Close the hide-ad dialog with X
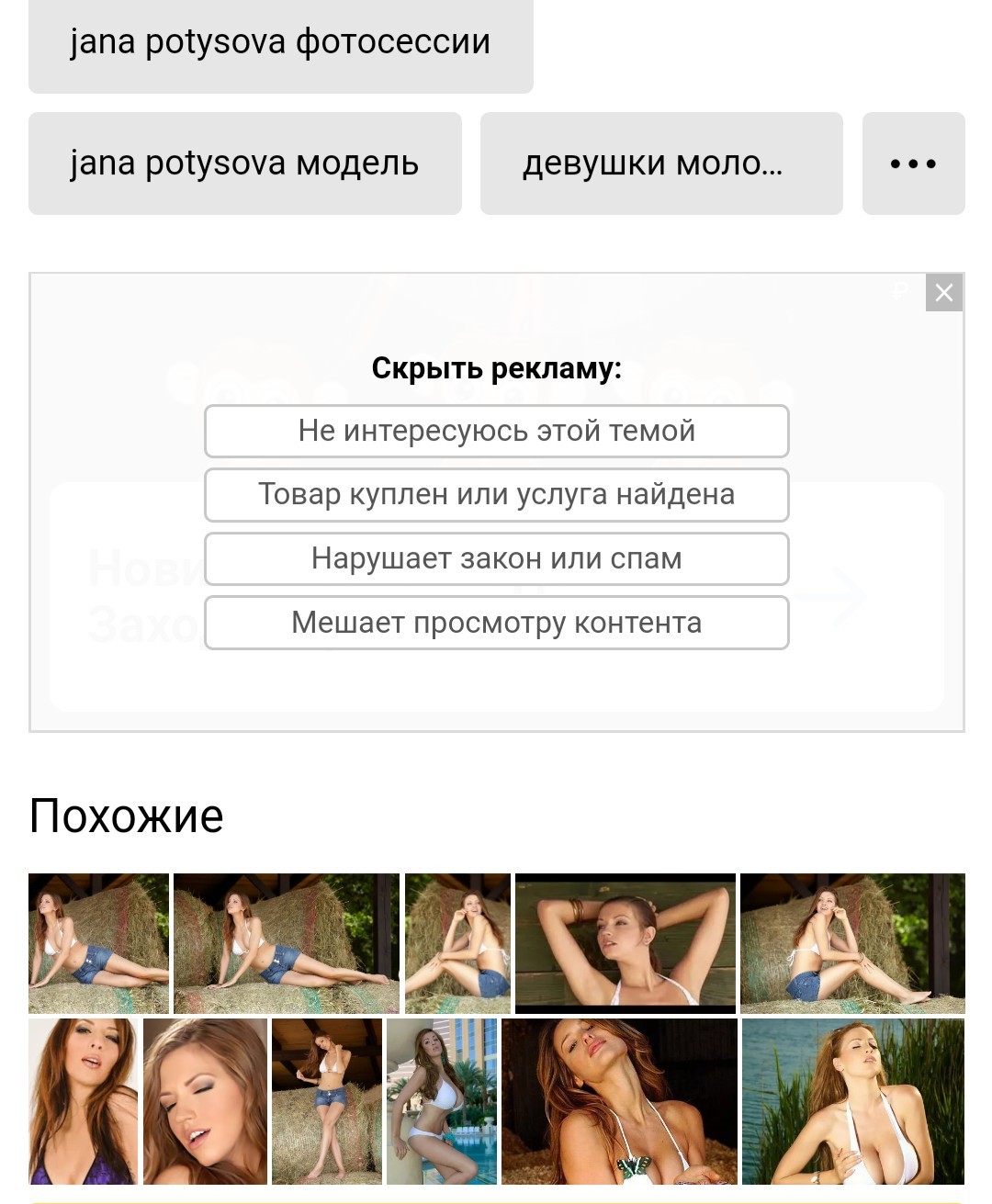 click(944, 293)
